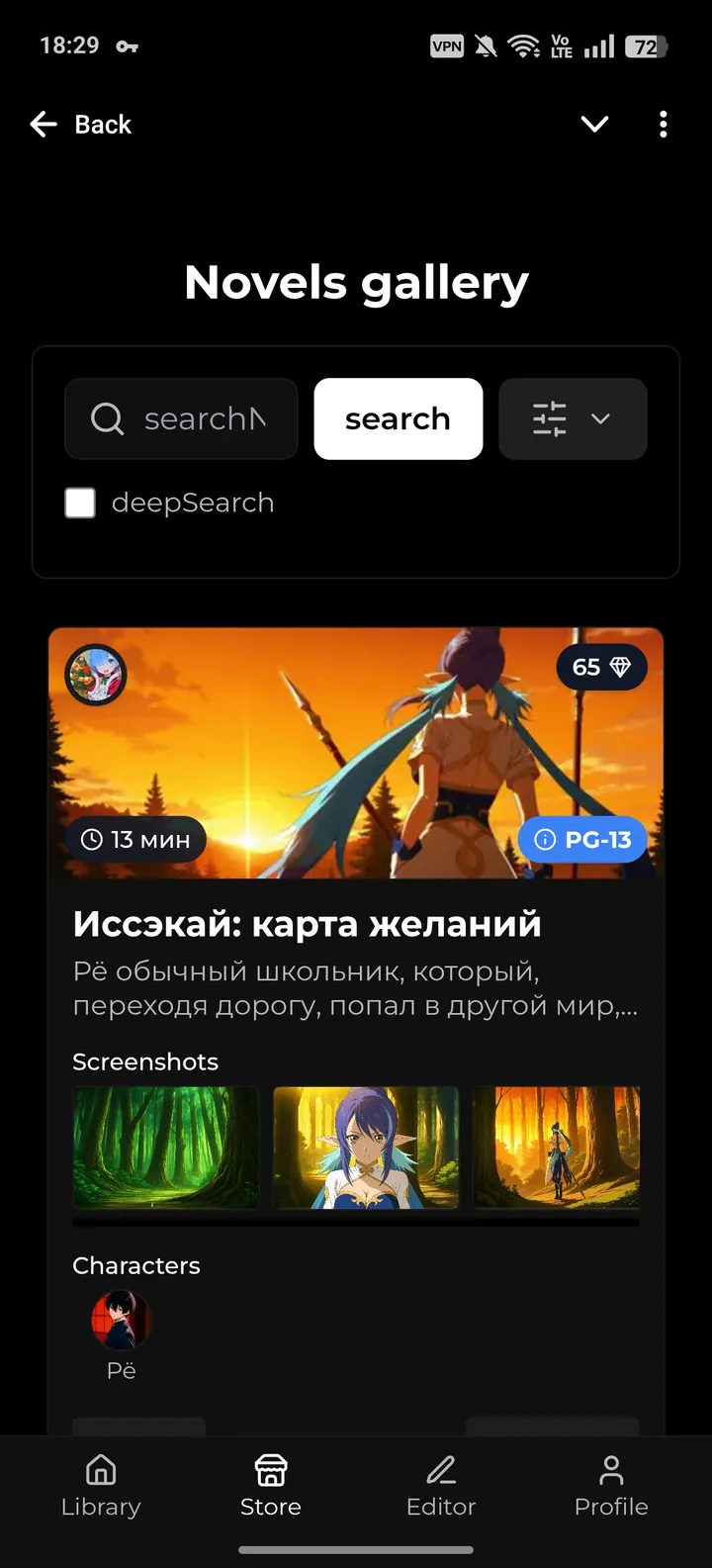Go to Profile via person icon

point(610,1469)
